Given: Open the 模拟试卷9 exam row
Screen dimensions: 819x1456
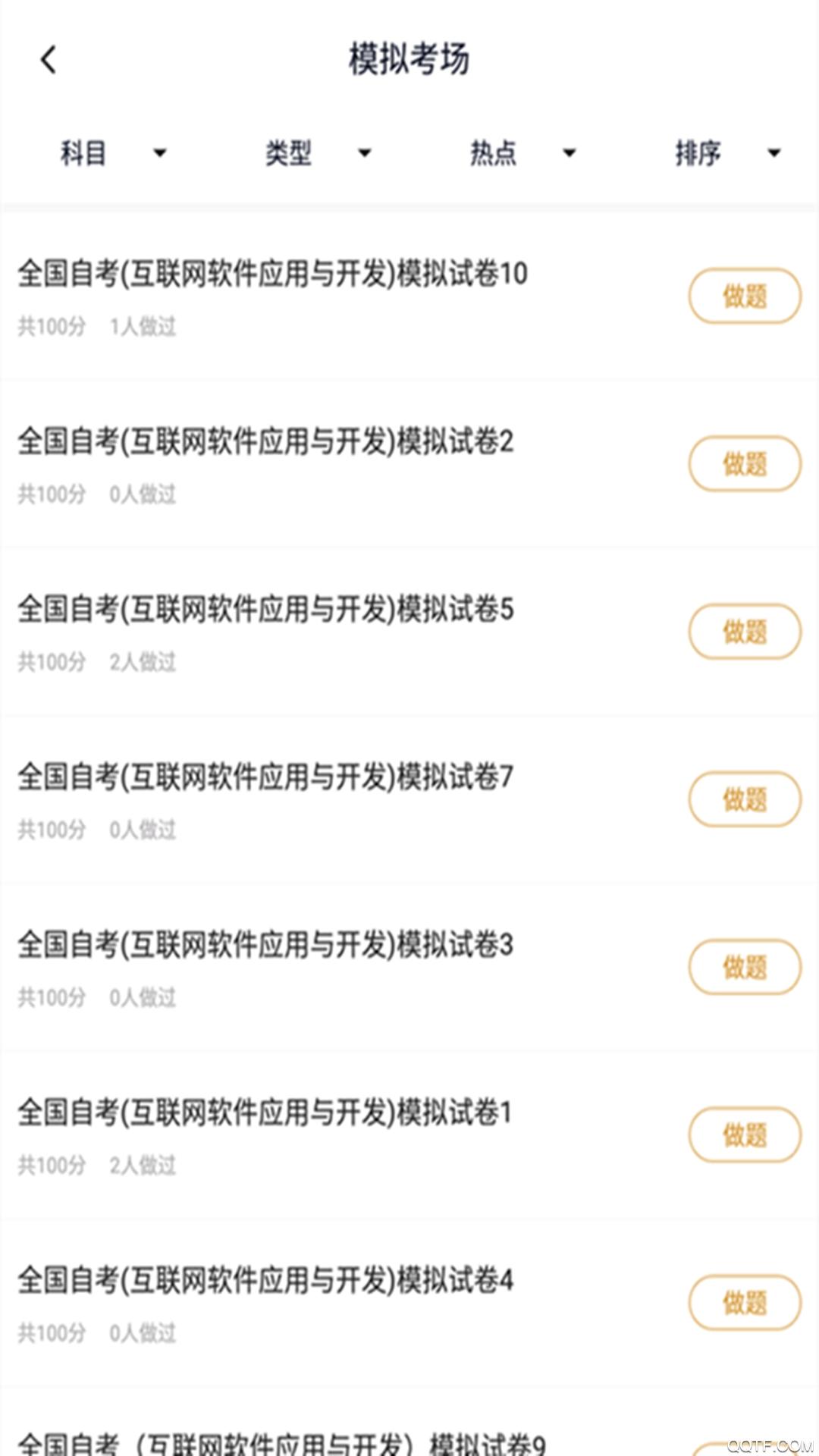Looking at the screenshot, I should coord(281,1441).
